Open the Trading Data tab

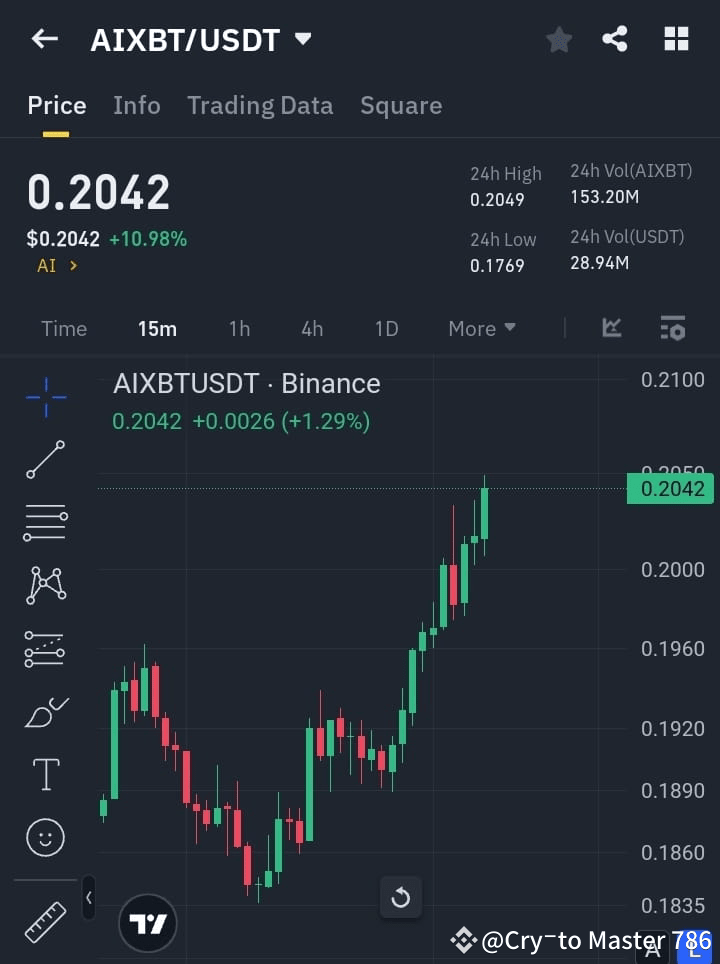260,105
